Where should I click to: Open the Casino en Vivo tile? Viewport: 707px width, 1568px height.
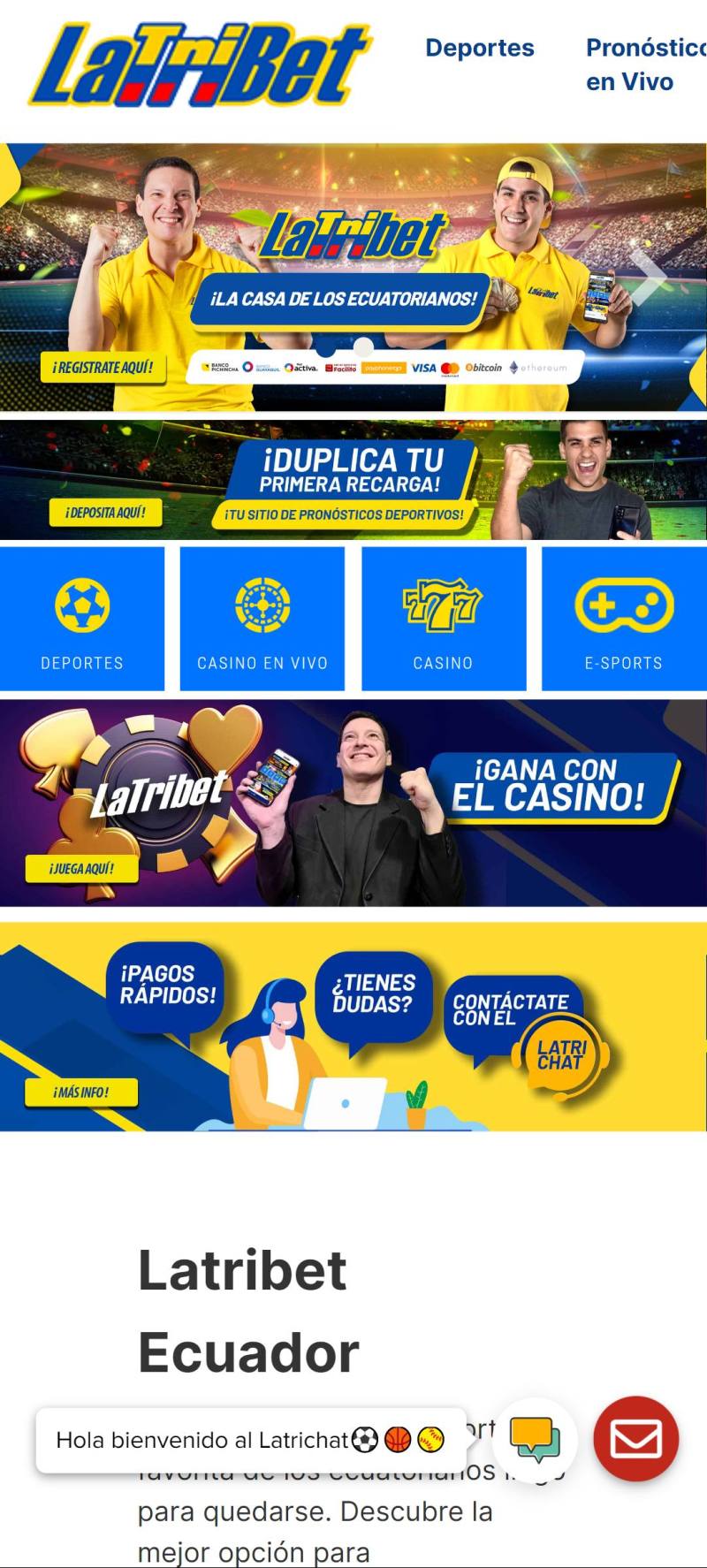pyautogui.click(x=262, y=619)
